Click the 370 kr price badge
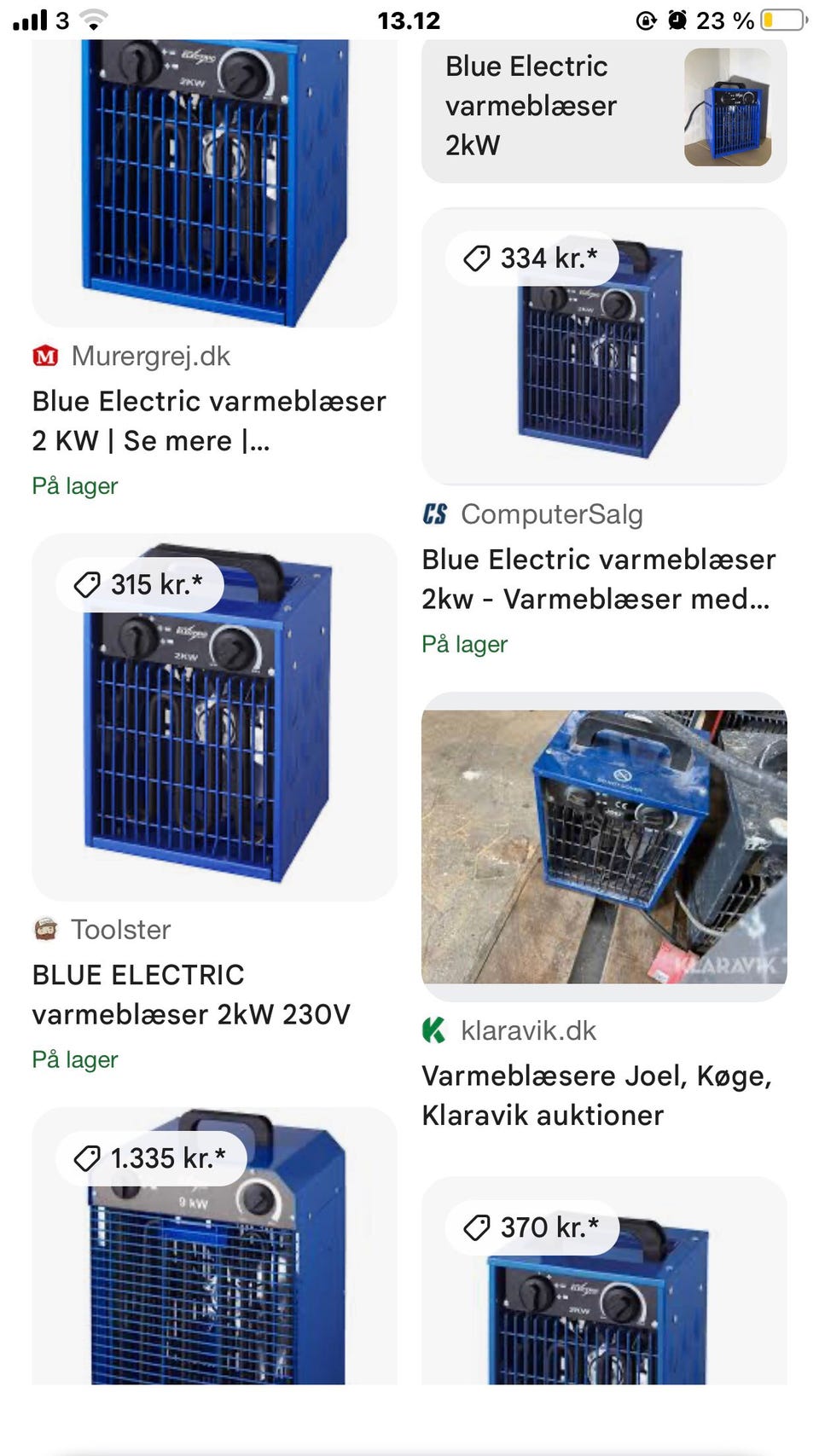 tap(531, 1227)
